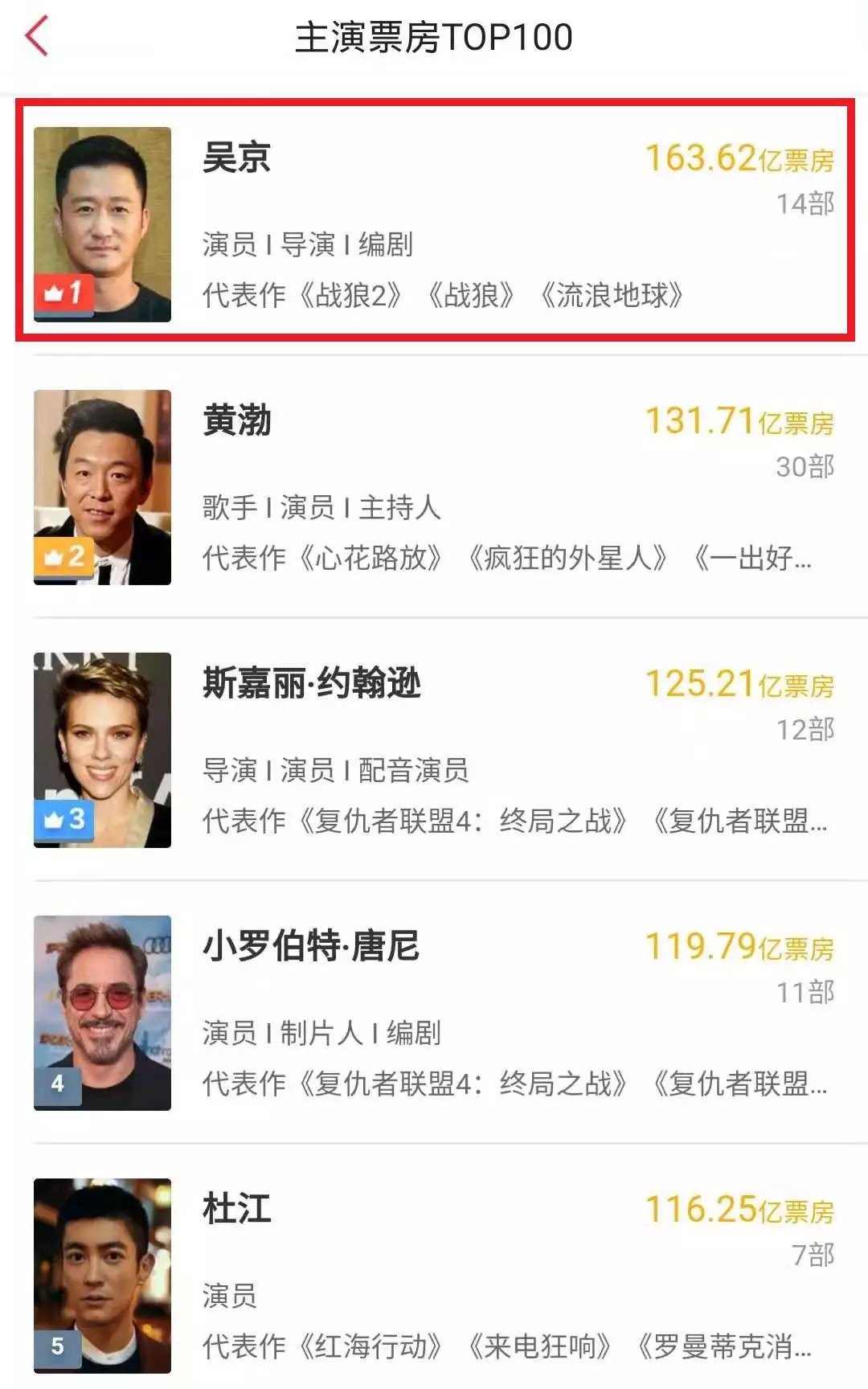Open 吴京's ranking entry

pos(434,221)
